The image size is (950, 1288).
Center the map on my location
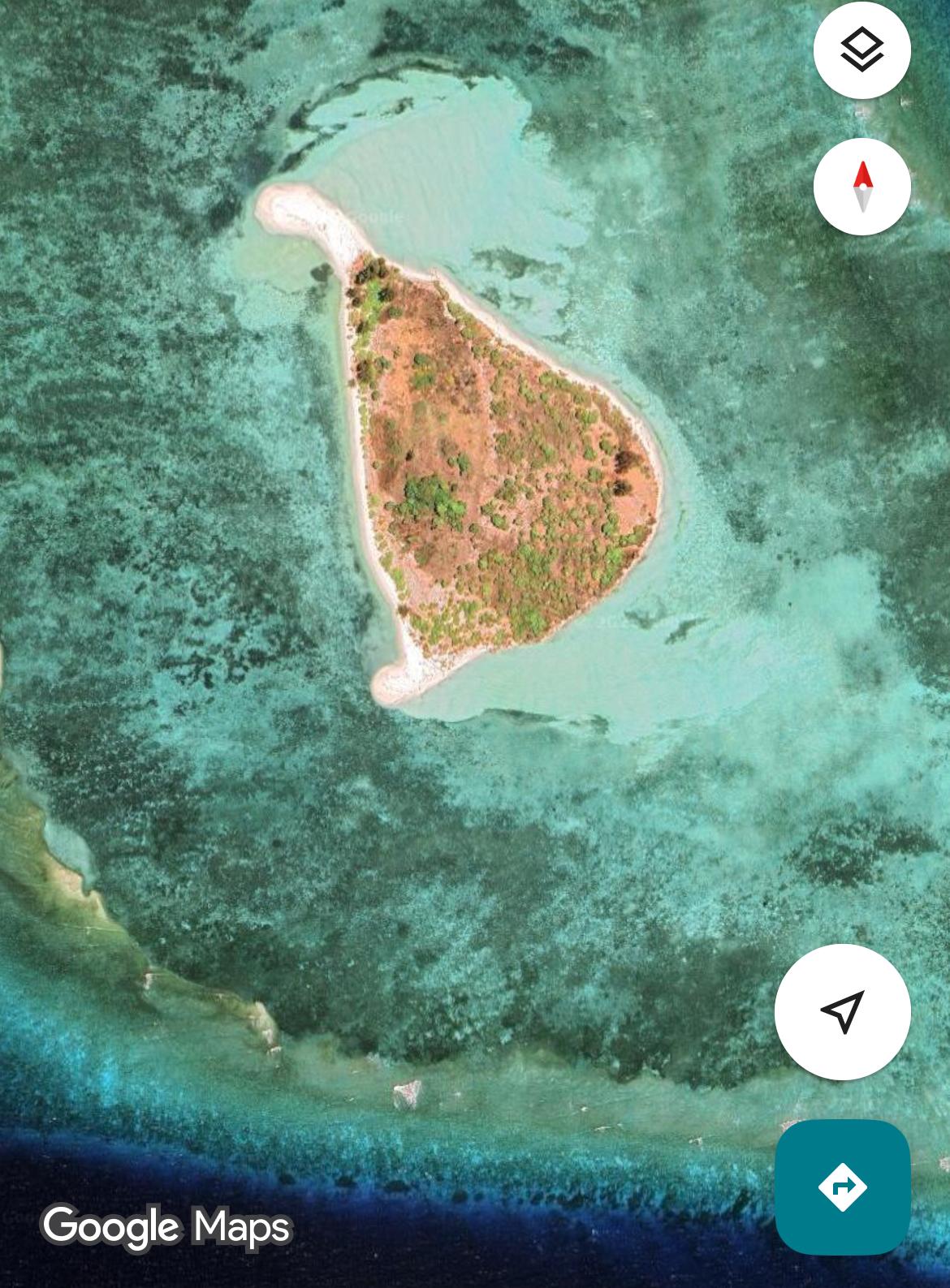coord(842,1012)
